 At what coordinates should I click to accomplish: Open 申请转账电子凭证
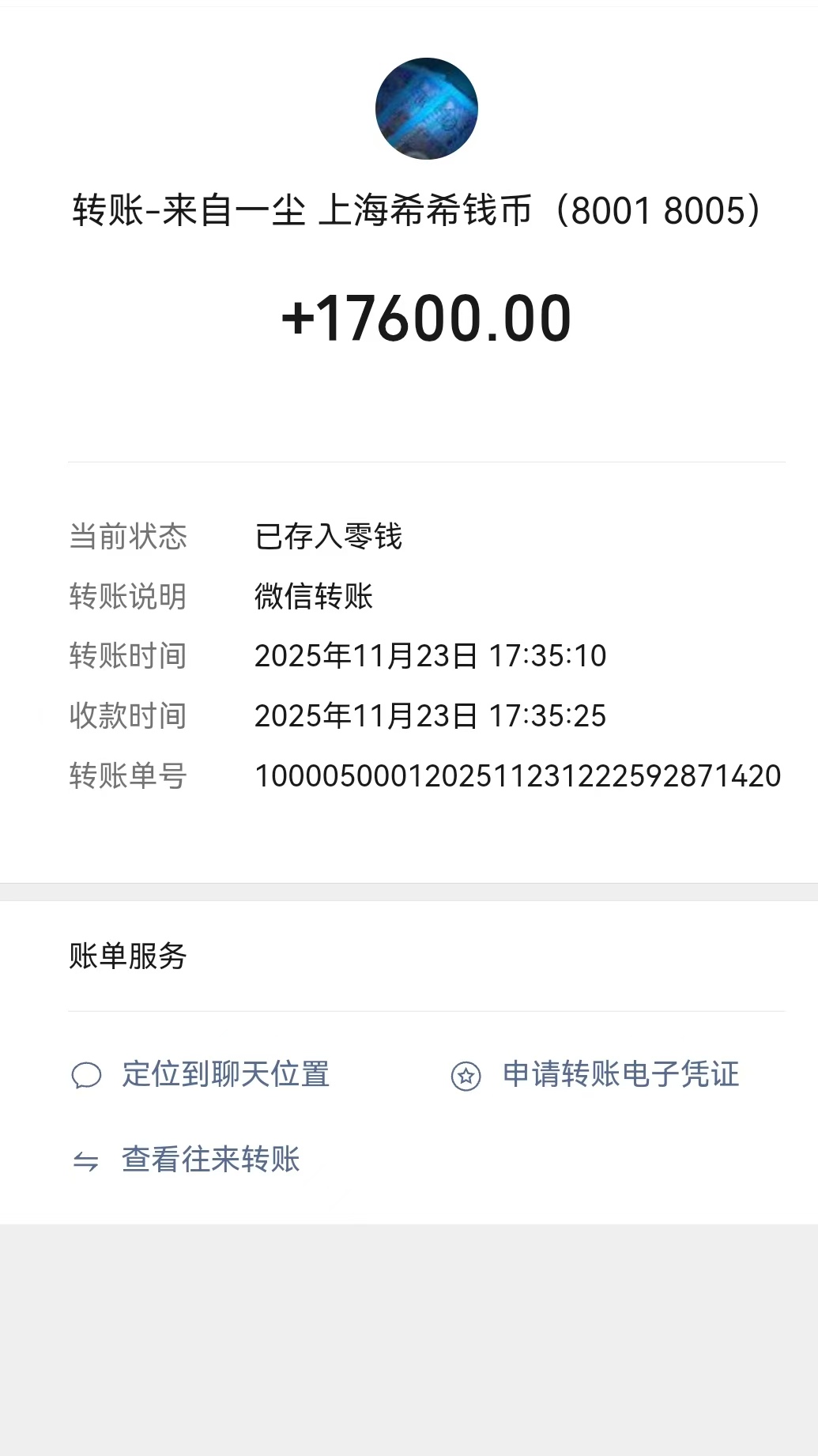point(620,1075)
